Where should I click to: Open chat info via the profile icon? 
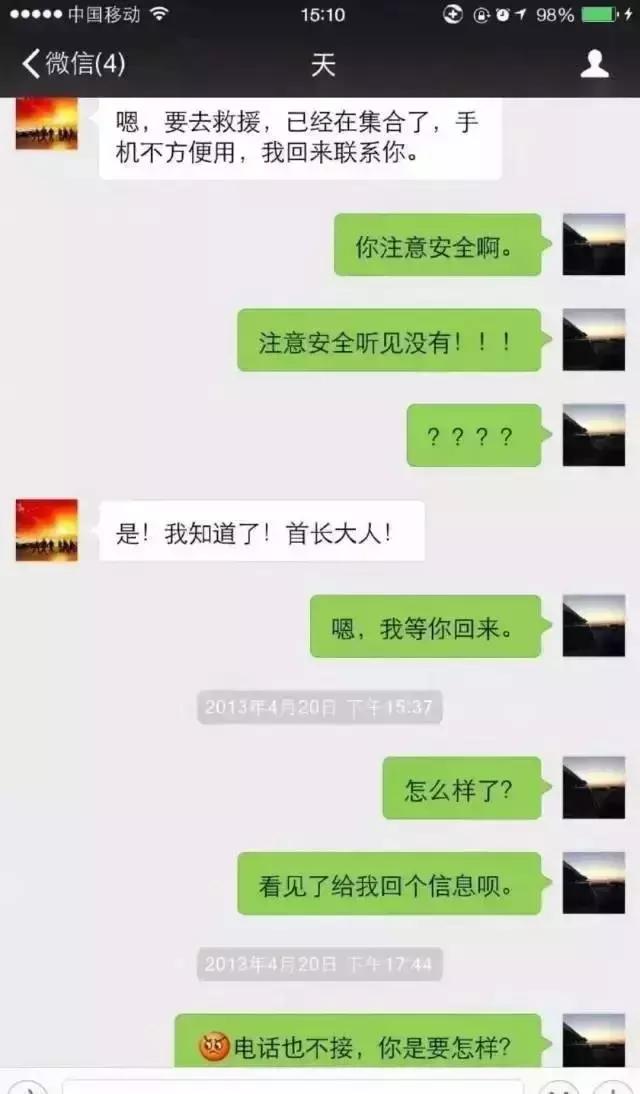595,66
